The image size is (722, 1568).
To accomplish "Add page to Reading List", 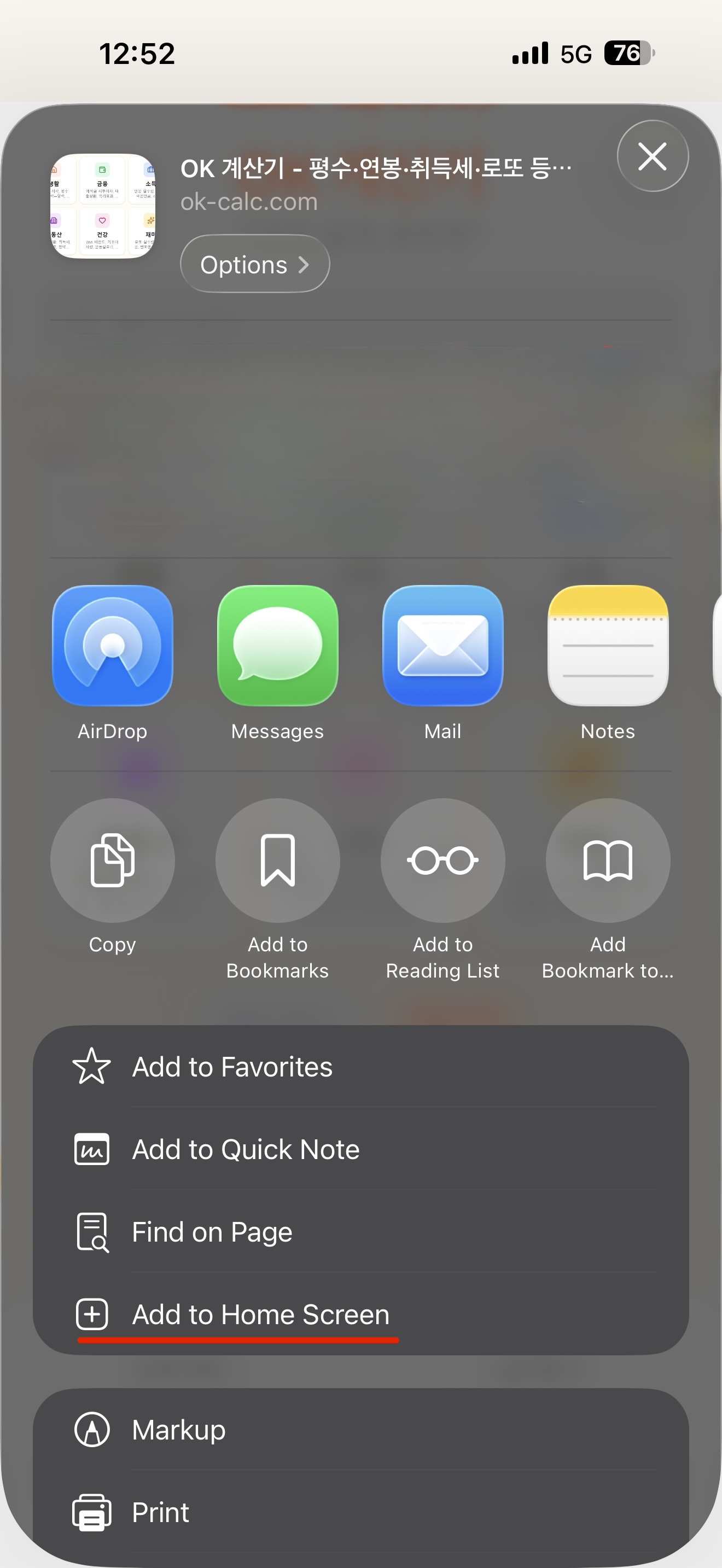I will coord(442,861).
